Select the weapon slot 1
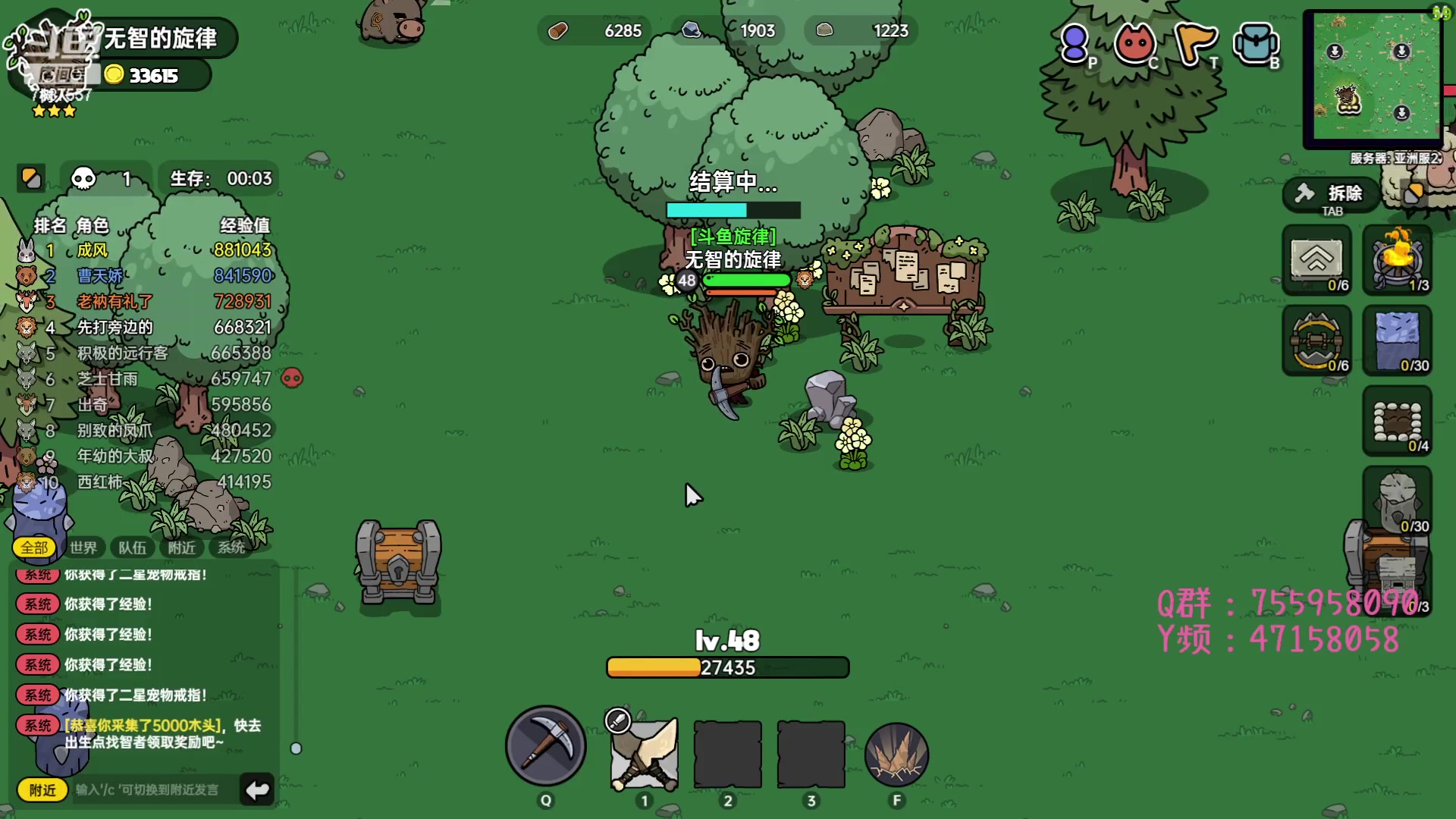1456x819 pixels. pos(645,755)
